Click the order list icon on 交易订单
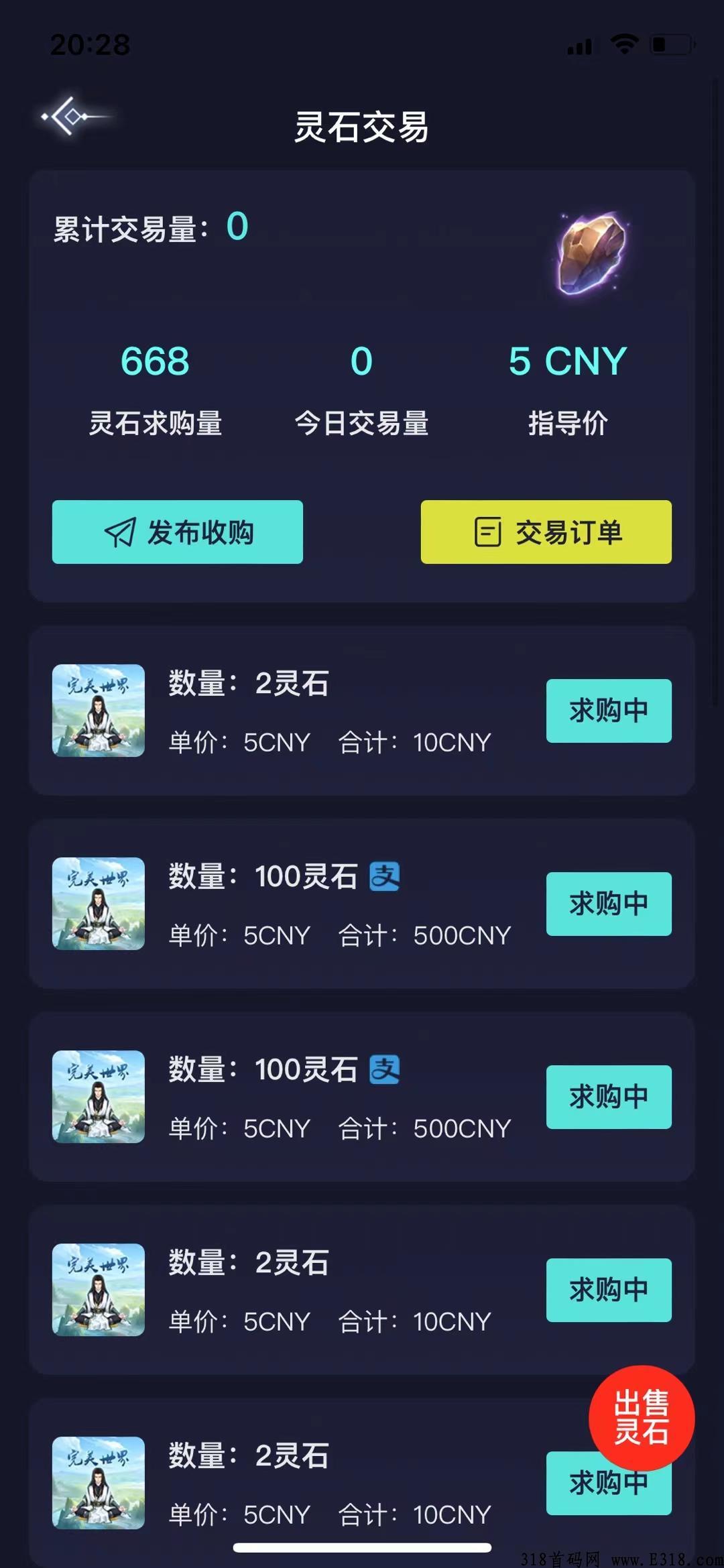The width and height of the screenshot is (724, 1568). [487, 532]
